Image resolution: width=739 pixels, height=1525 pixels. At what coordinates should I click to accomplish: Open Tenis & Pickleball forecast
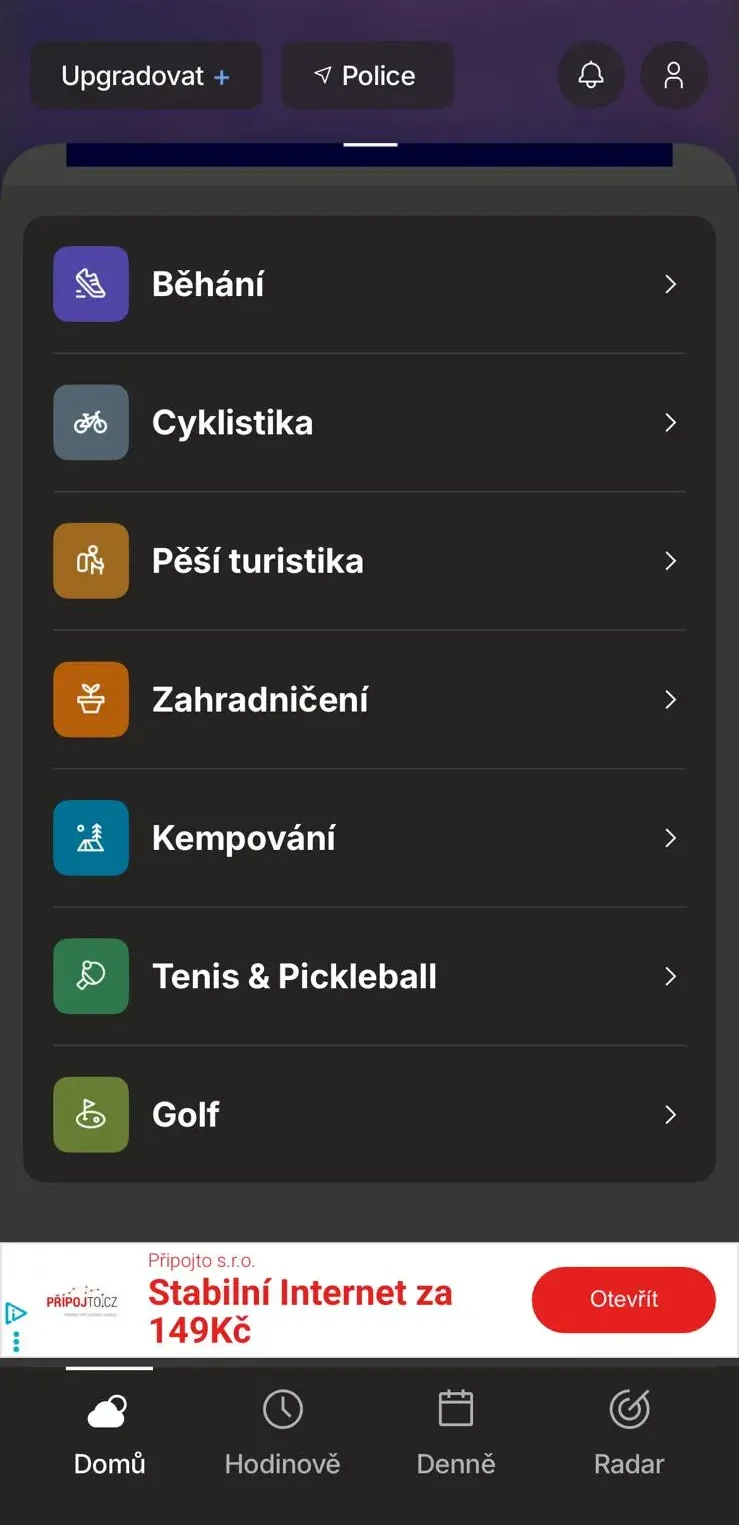pos(368,976)
